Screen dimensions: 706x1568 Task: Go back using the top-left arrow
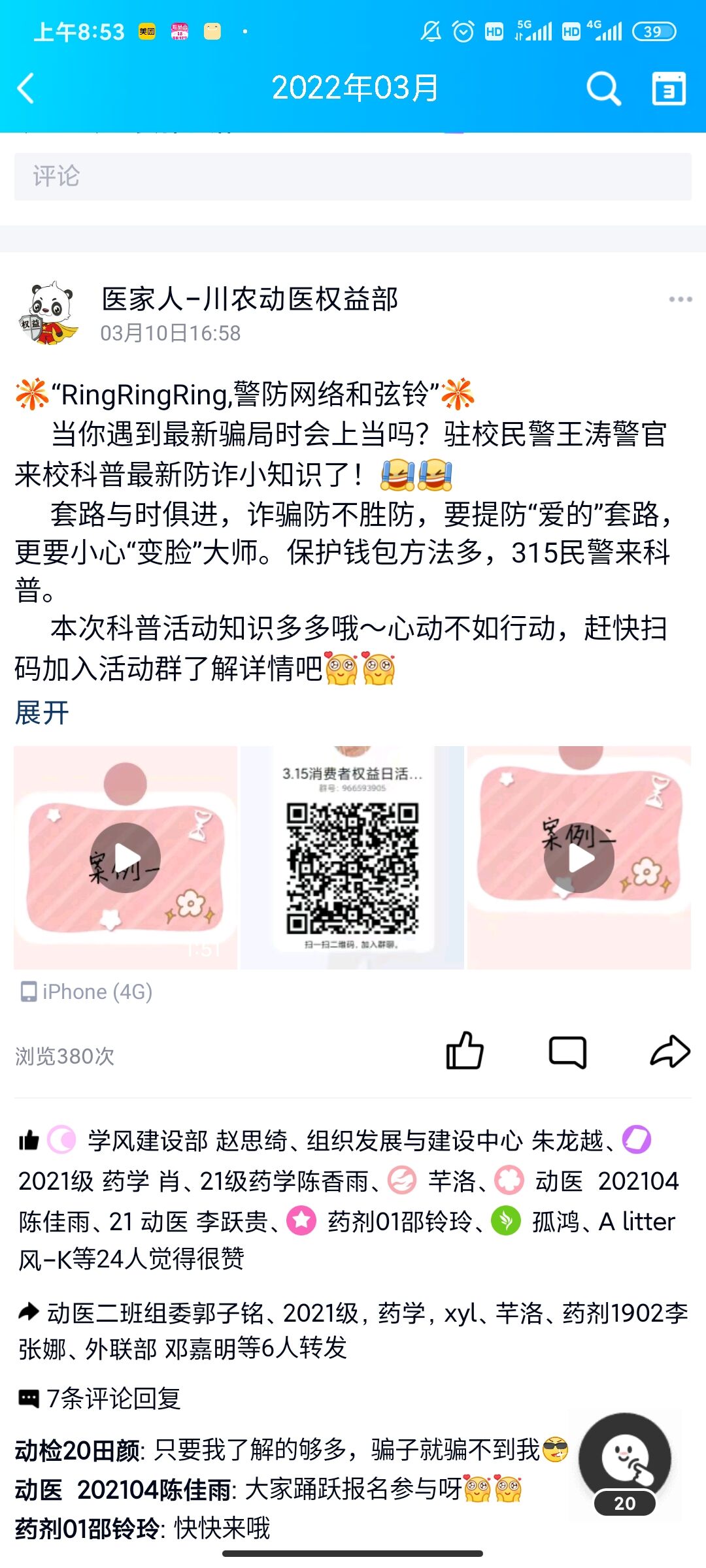(x=26, y=88)
